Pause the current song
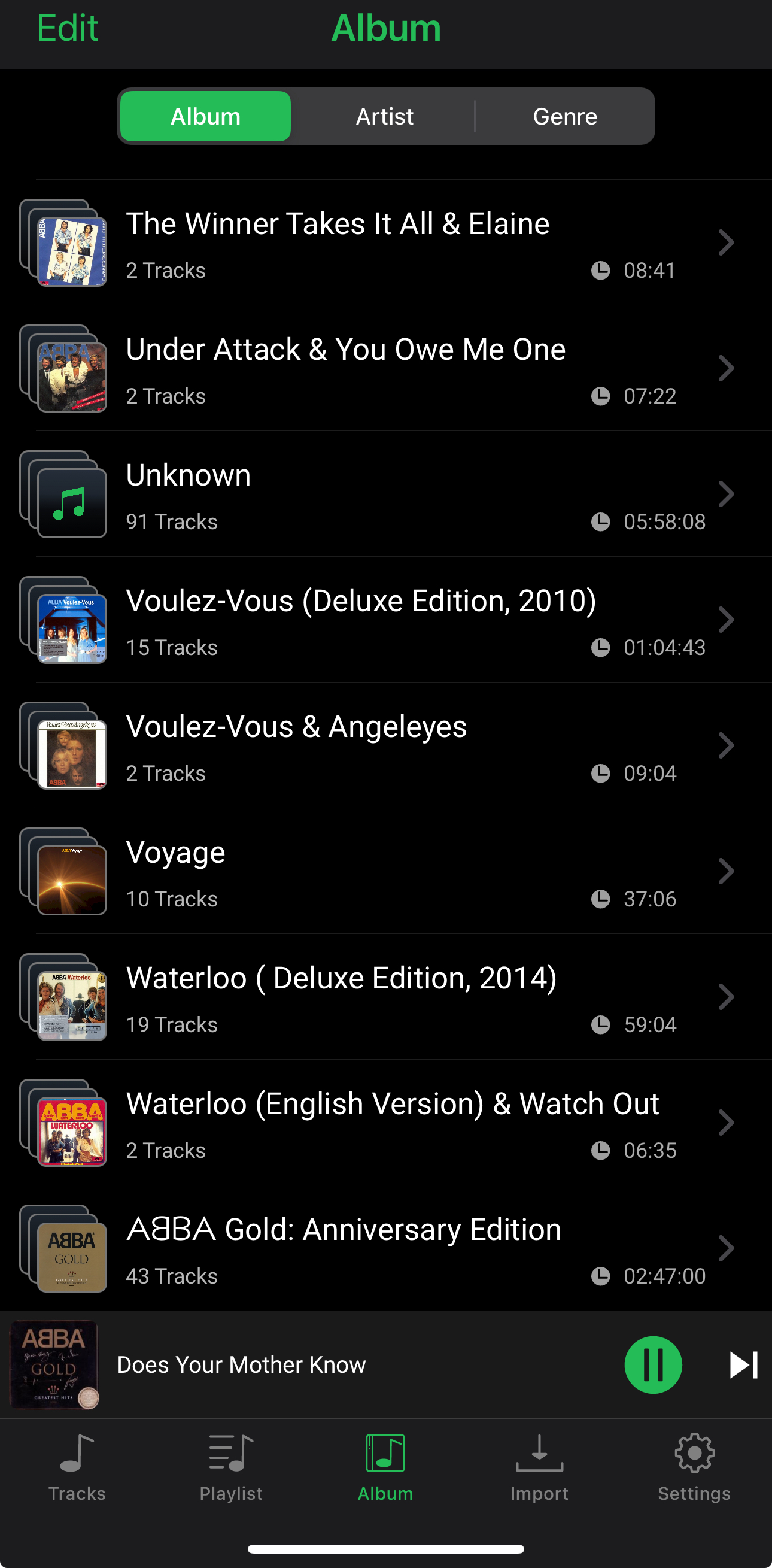Screen dimensions: 772x1568 point(653,1364)
